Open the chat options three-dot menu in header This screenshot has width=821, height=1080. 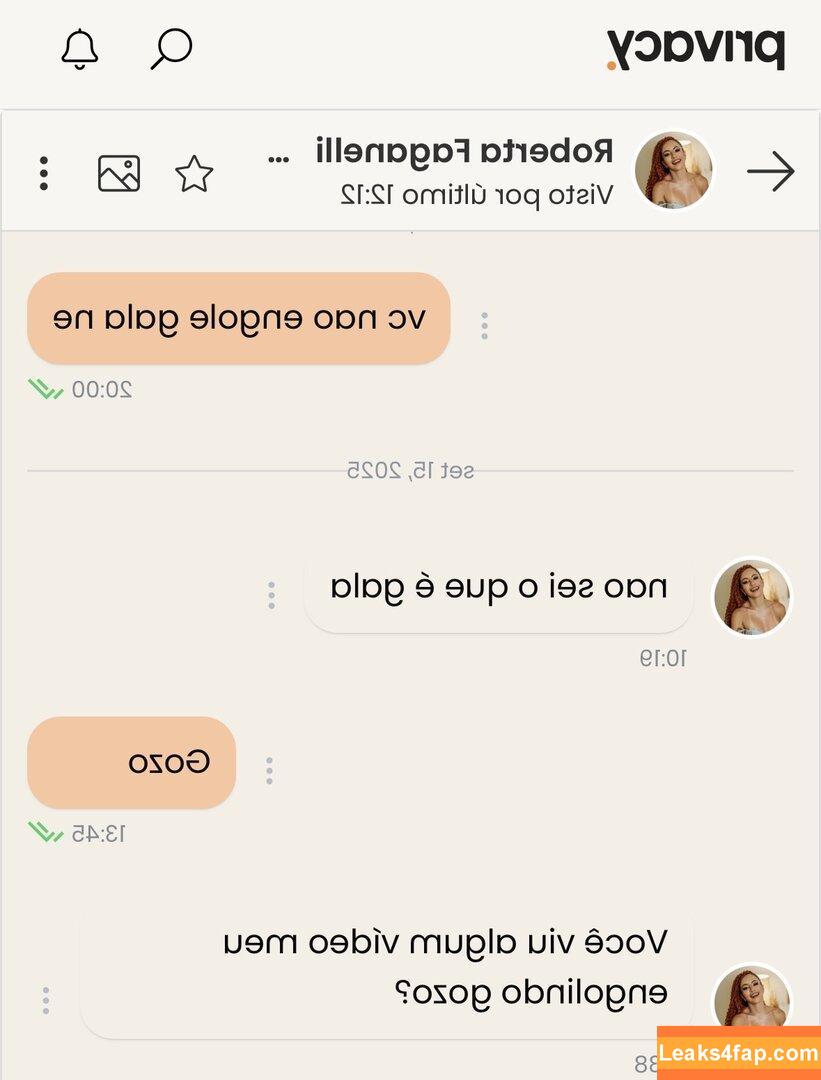click(43, 172)
